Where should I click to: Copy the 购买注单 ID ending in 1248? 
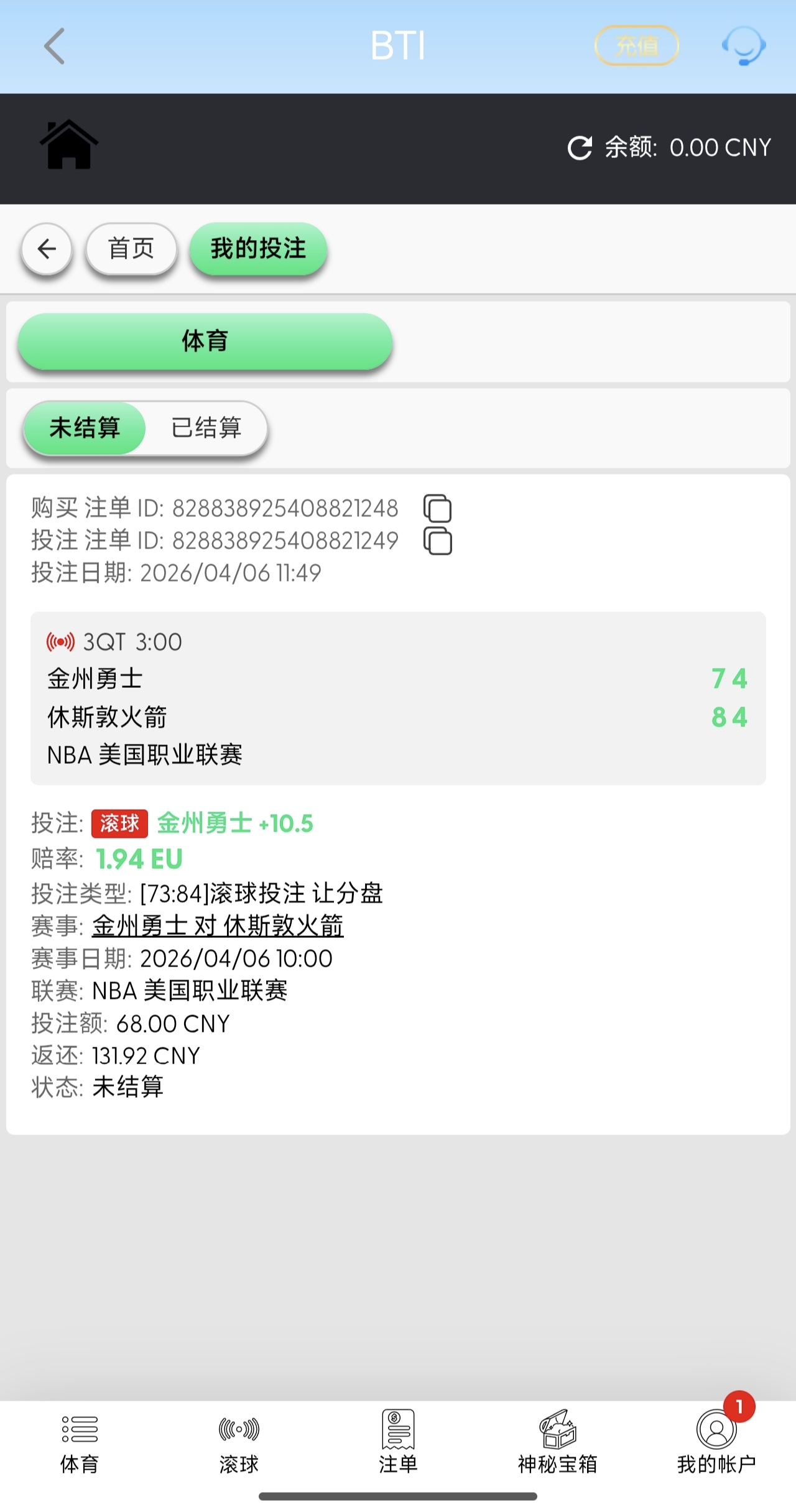click(x=438, y=508)
